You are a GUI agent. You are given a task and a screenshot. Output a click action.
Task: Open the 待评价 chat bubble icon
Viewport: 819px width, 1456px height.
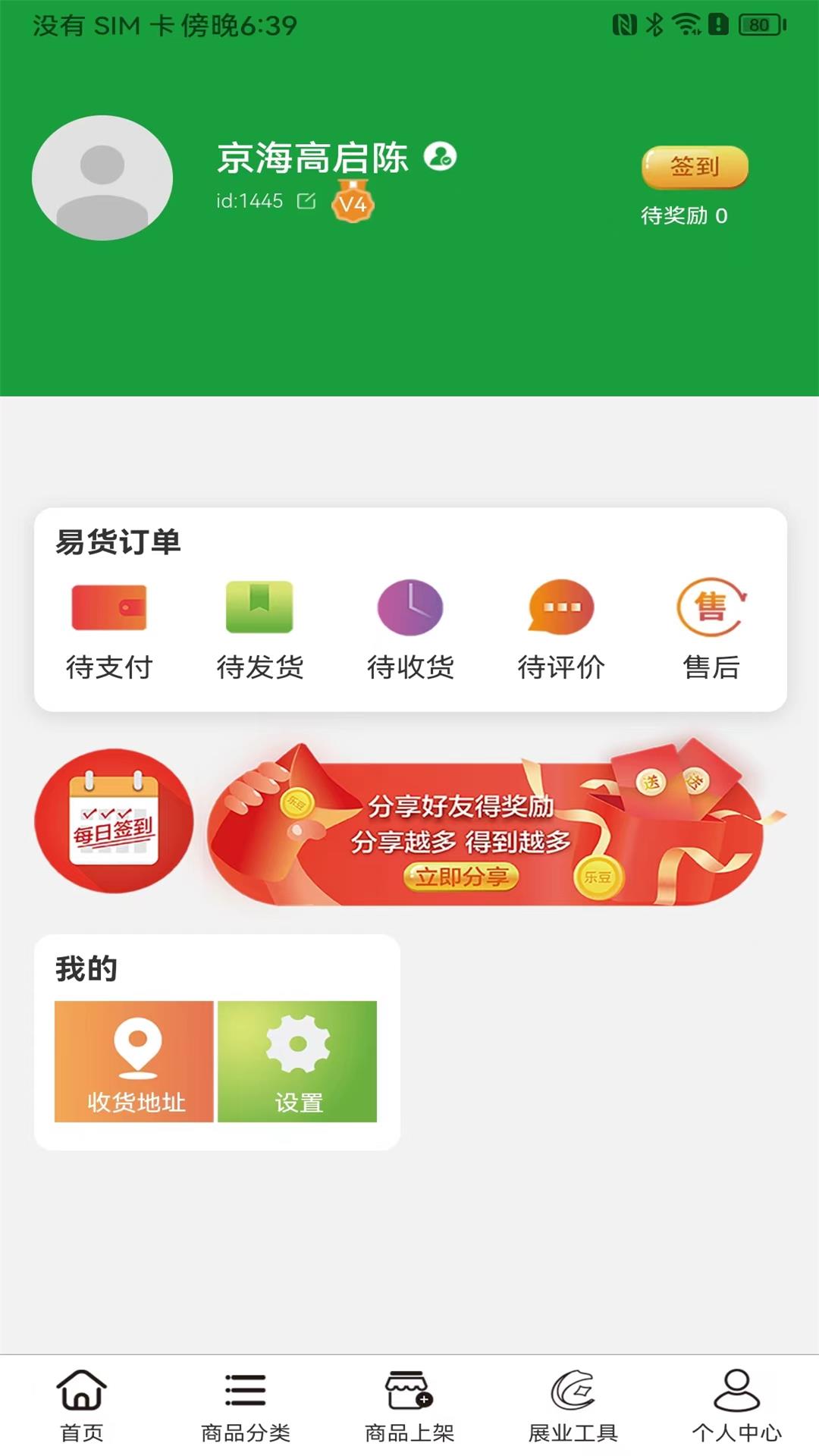(x=560, y=607)
